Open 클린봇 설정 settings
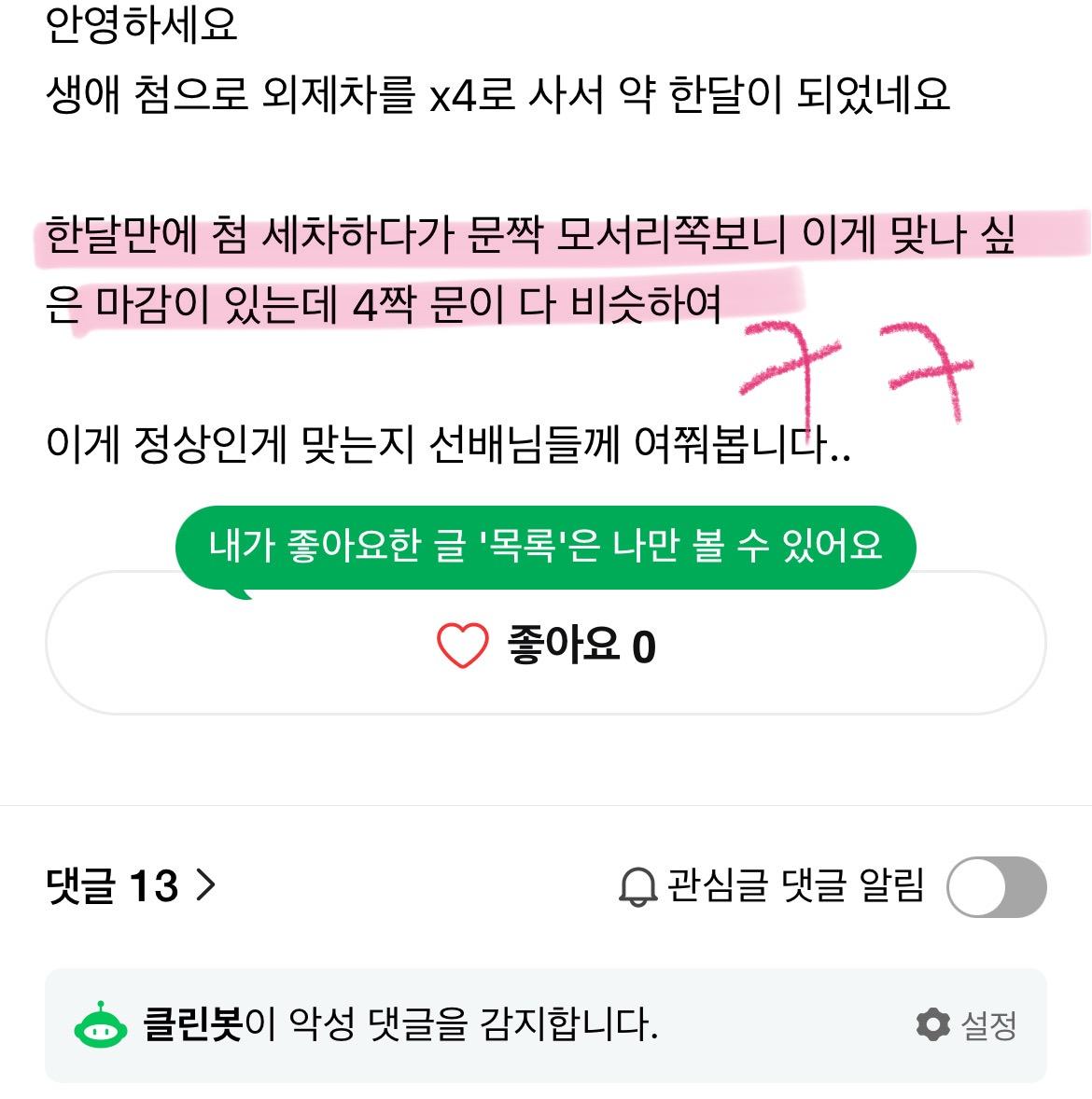Image resolution: width=1092 pixels, height=1099 pixels. tap(967, 1025)
